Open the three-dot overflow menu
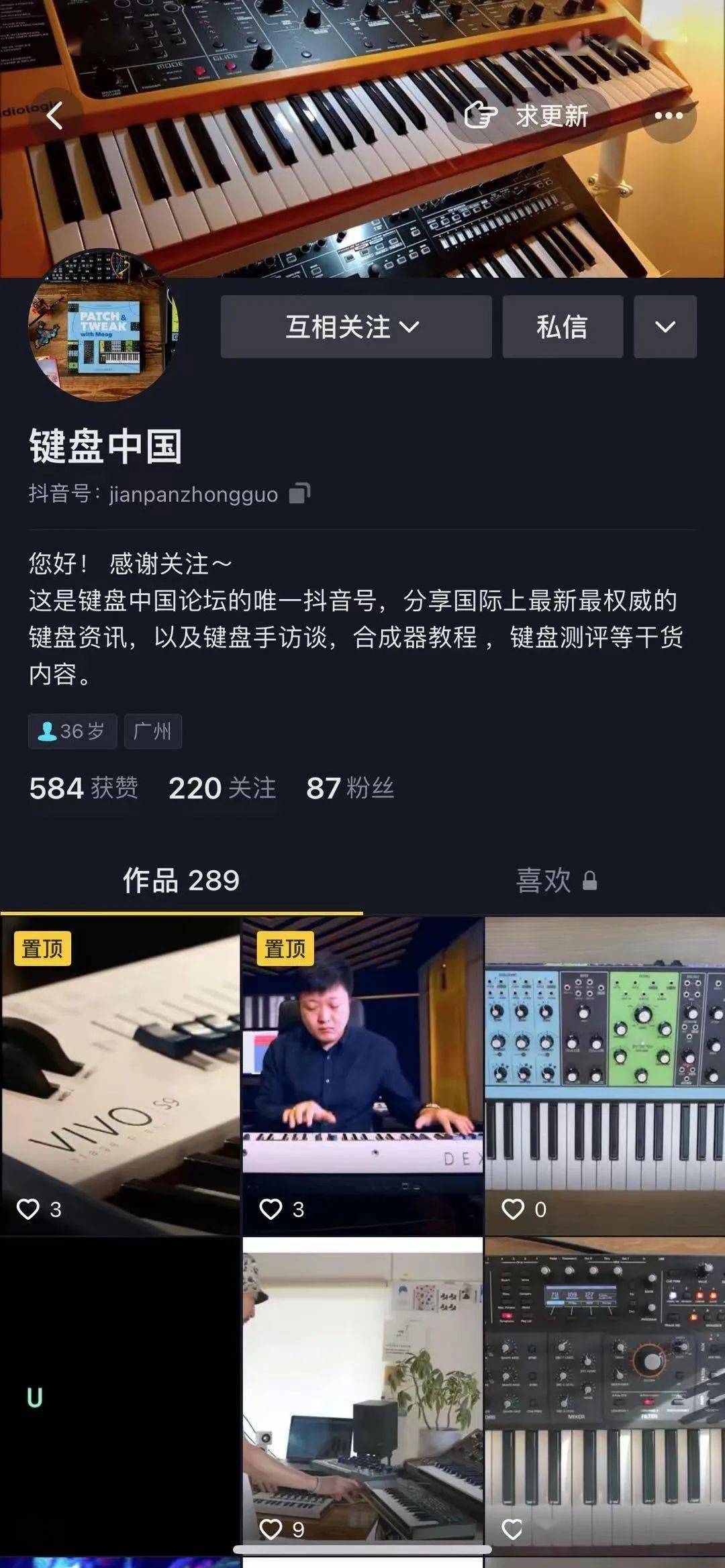This screenshot has width=725, height=1568. coord(669,115)
